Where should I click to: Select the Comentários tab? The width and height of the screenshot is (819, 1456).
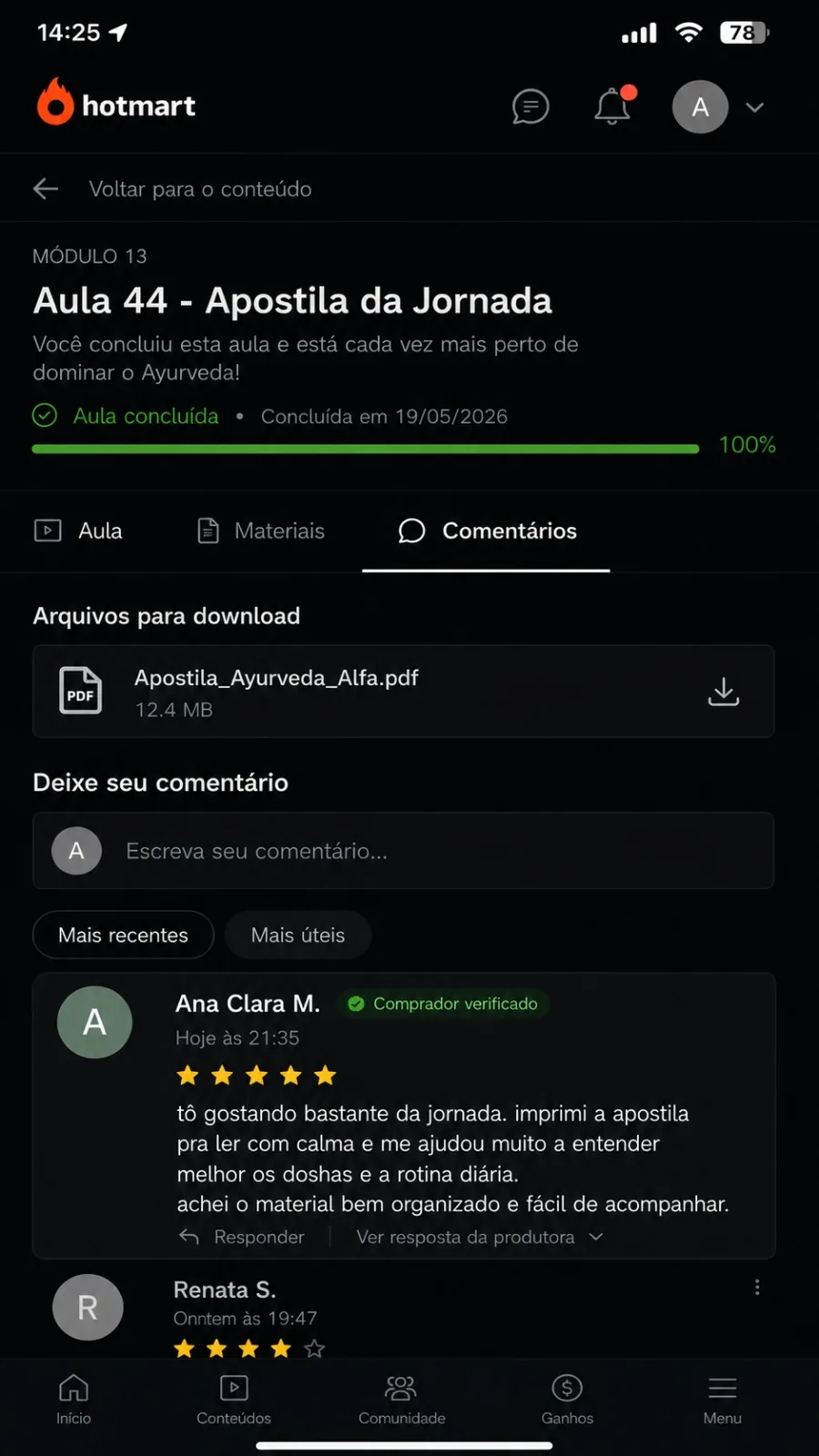coord(487,531)
